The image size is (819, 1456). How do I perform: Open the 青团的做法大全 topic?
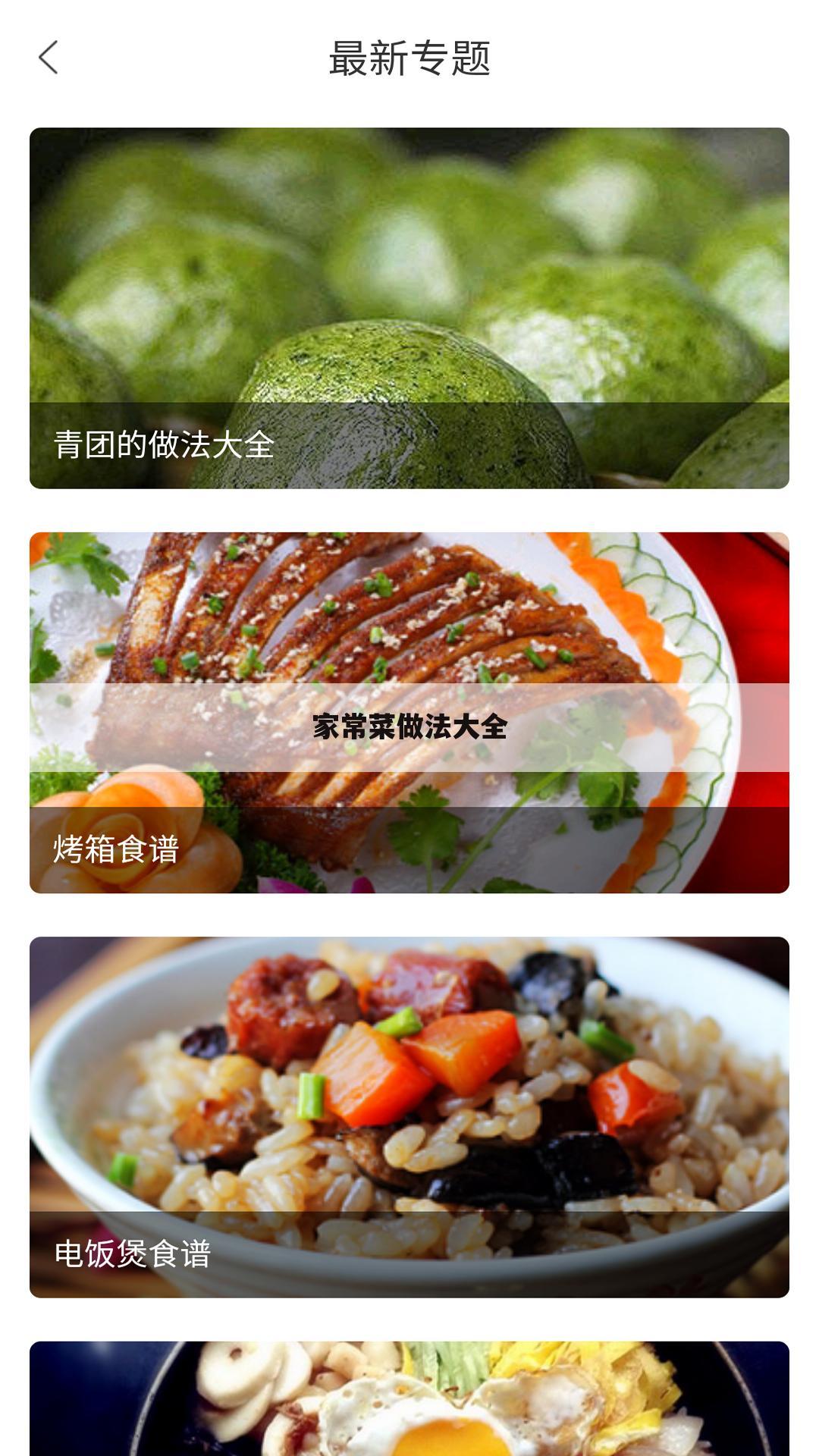[x=409, y=303]
